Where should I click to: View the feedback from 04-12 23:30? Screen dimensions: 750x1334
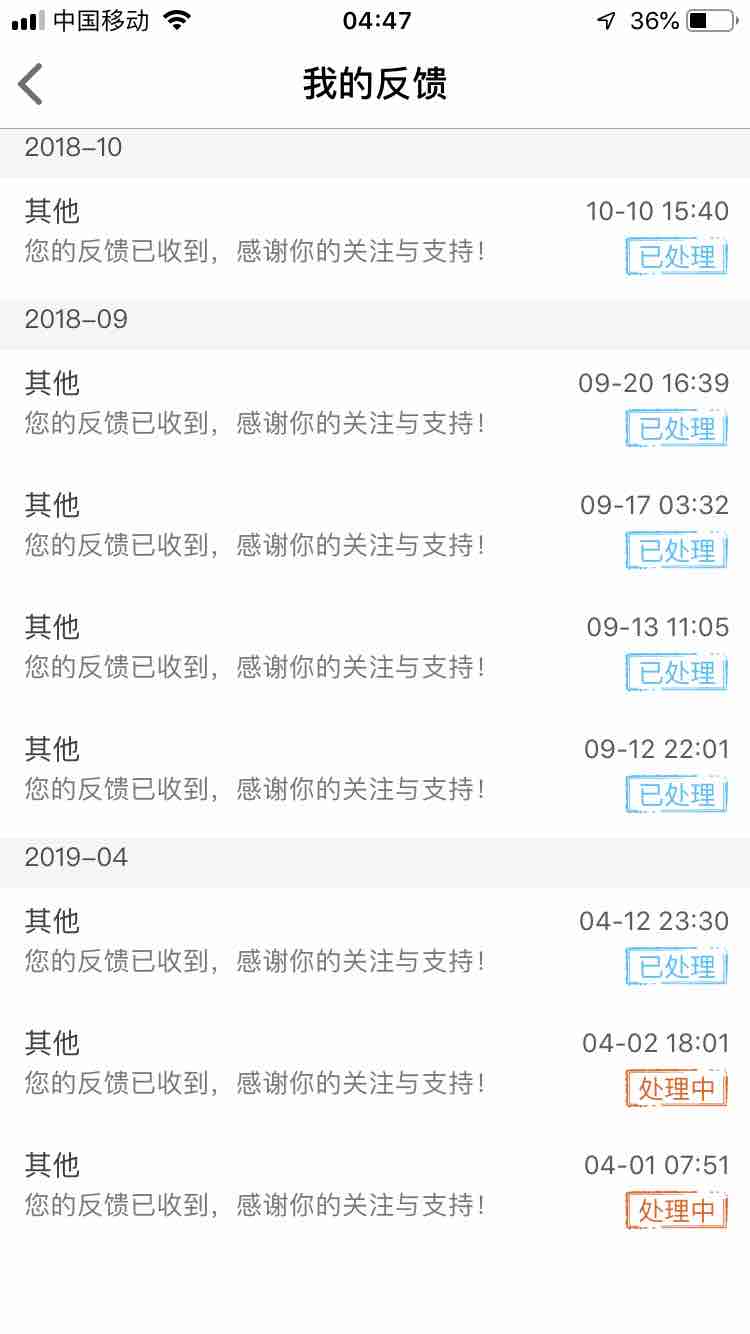(x=375, y=943)
